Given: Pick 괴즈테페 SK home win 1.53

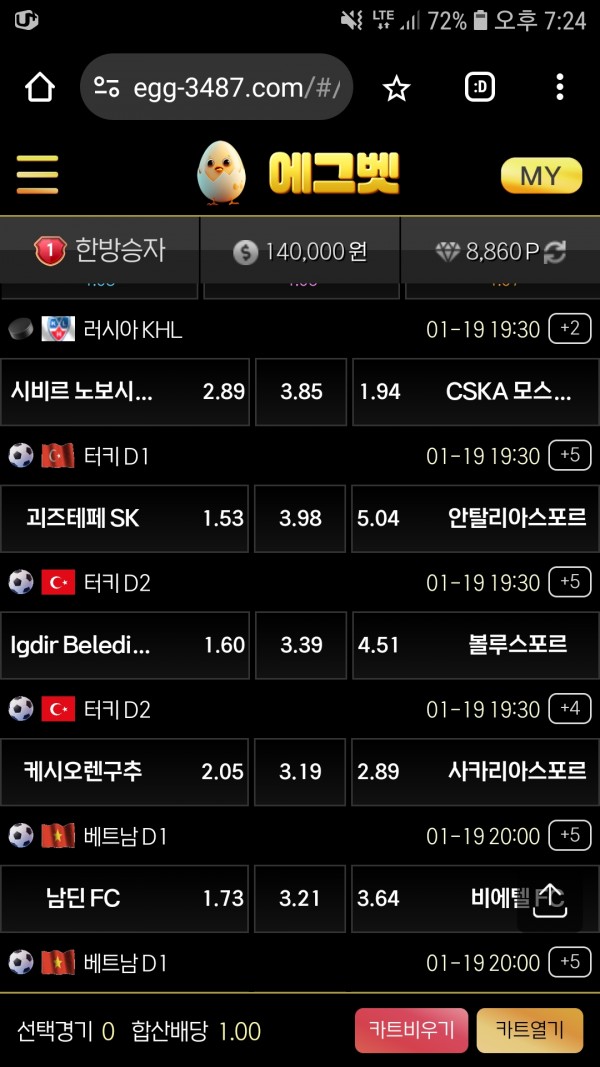Looking at the screenshot, I should (x=124, y=518).
